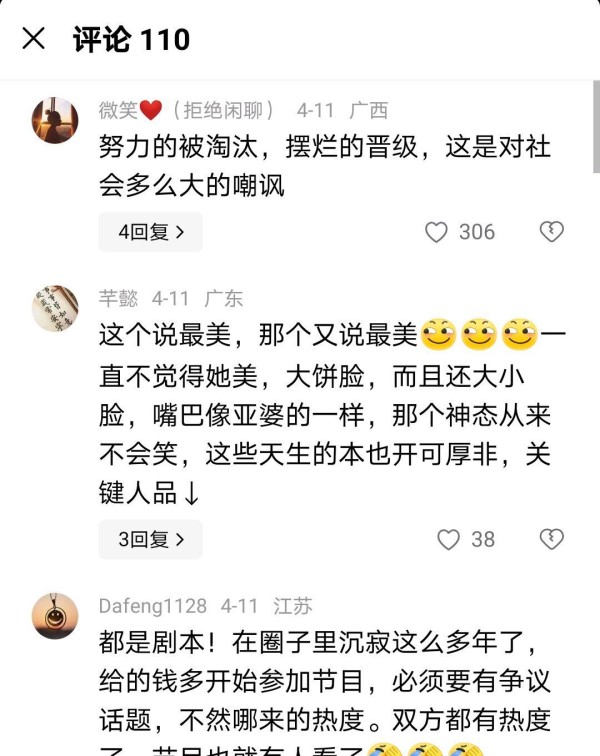Open 微笑's profile avatar
600x756 pixels.
coord(54,120)
